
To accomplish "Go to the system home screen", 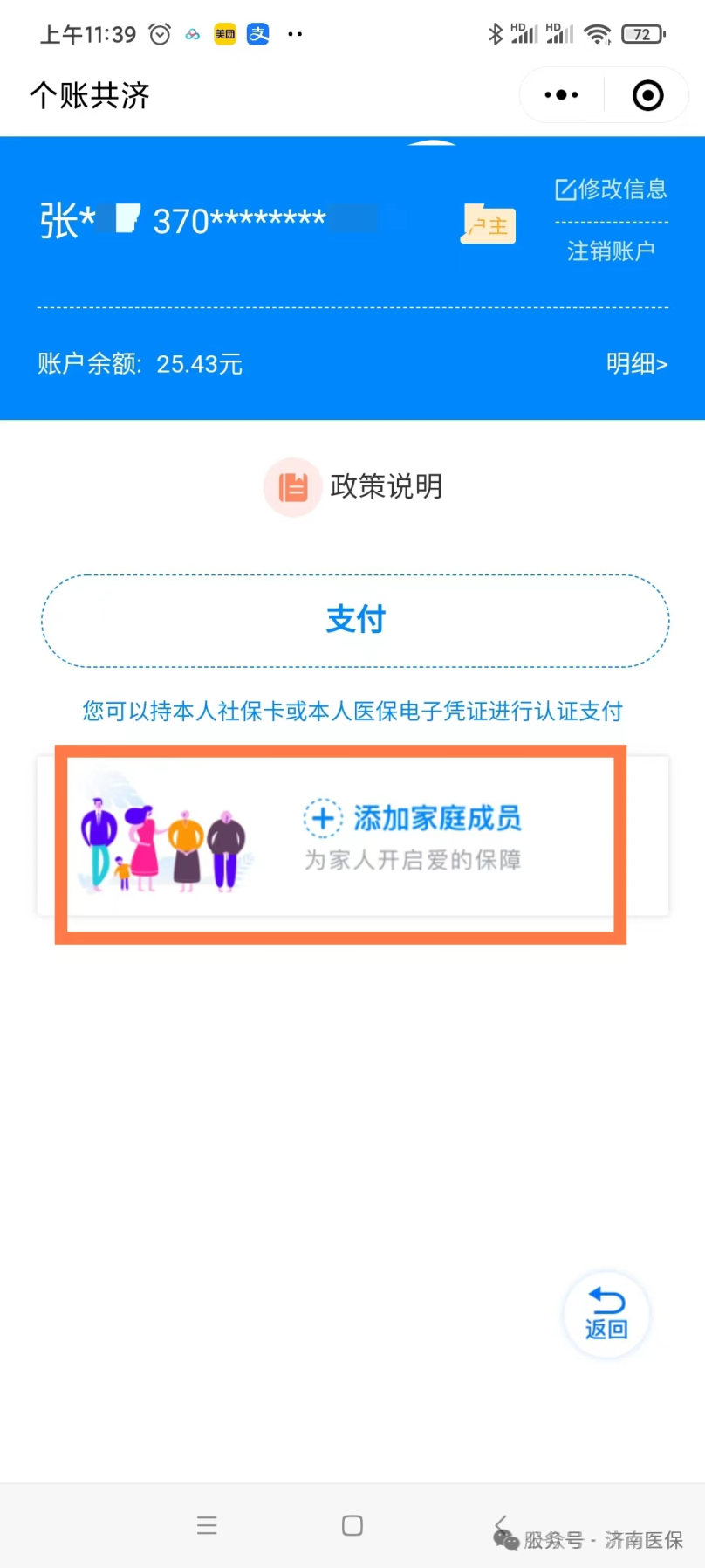I will pyautogui.click(x=352, y=1525).
